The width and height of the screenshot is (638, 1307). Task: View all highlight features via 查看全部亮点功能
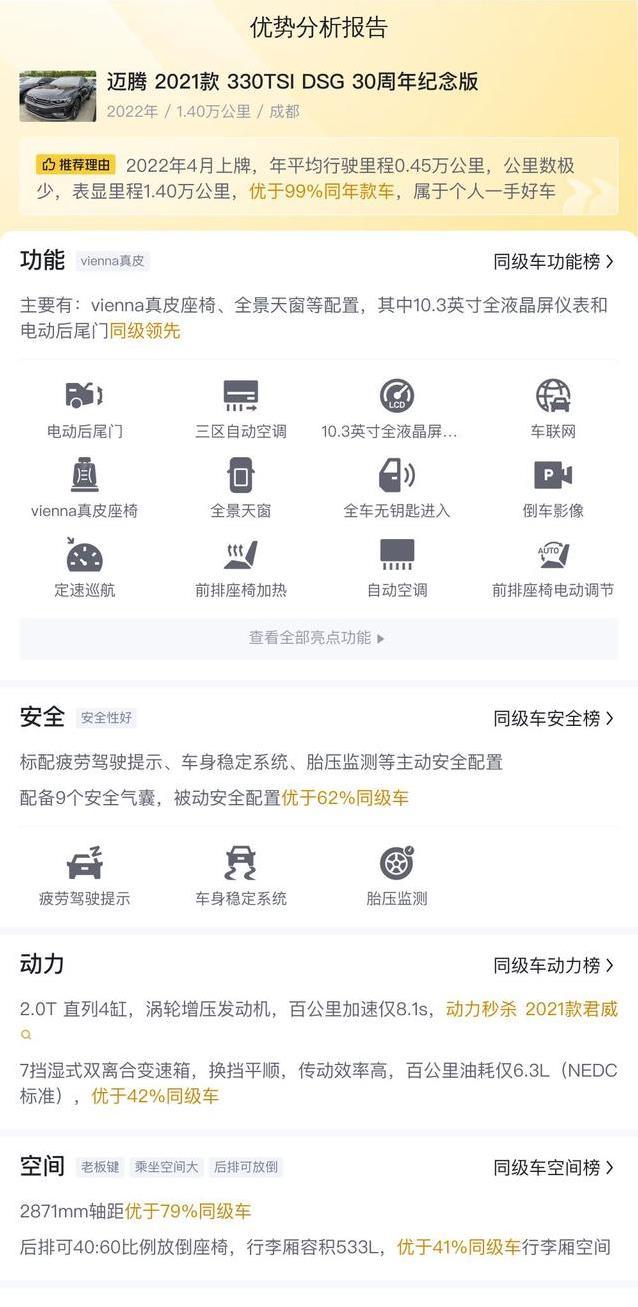pyautogui.click(x=318, y=638)
